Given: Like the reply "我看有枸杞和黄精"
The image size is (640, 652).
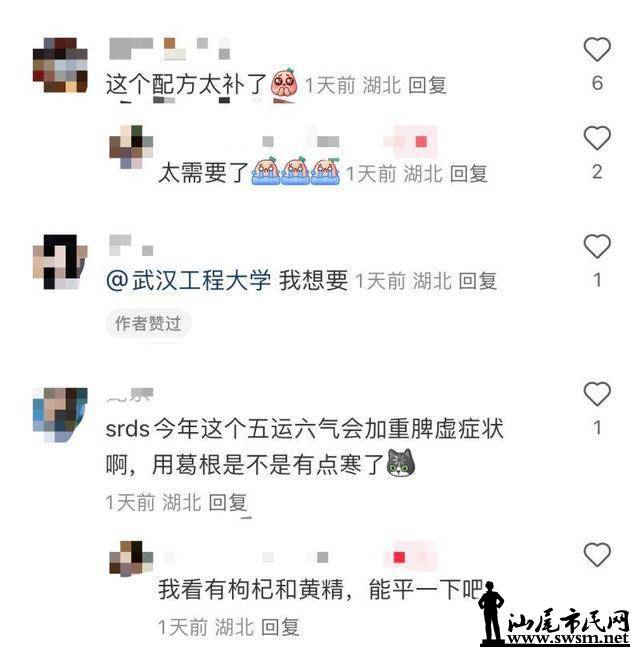Looking at the screenshot, I should [x=597, y=555].
